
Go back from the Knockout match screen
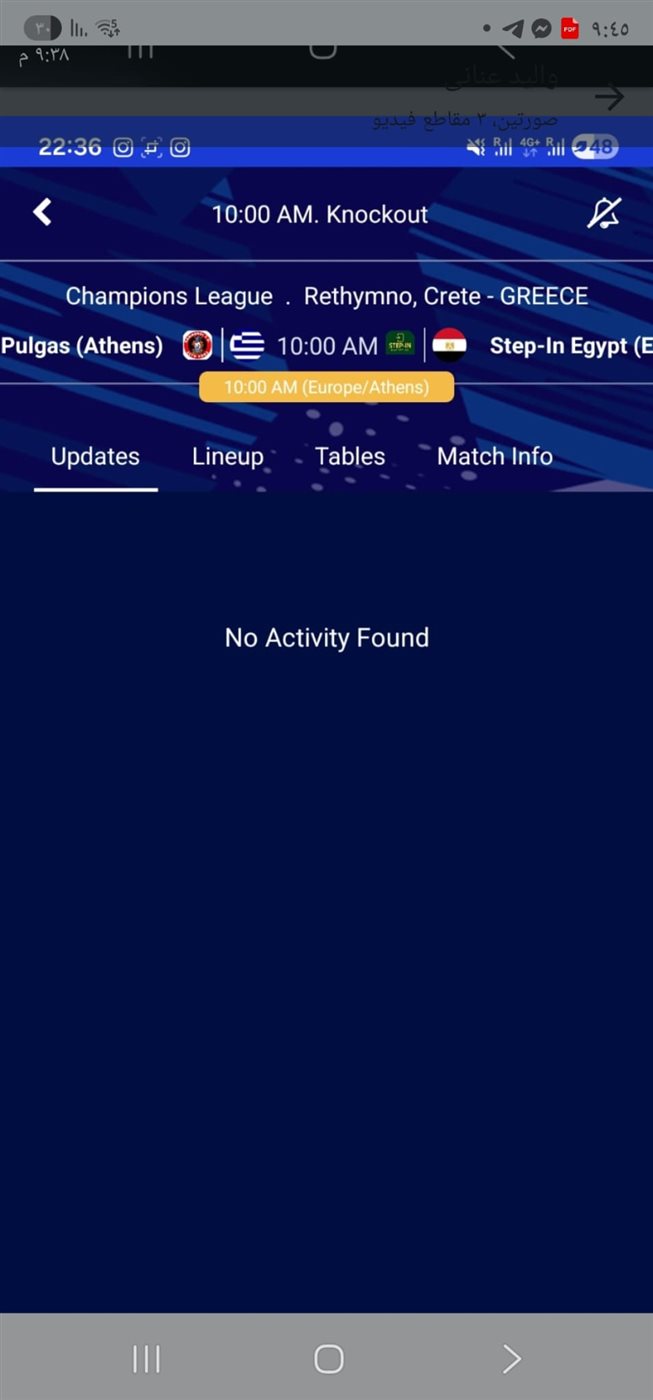[42, 213]
